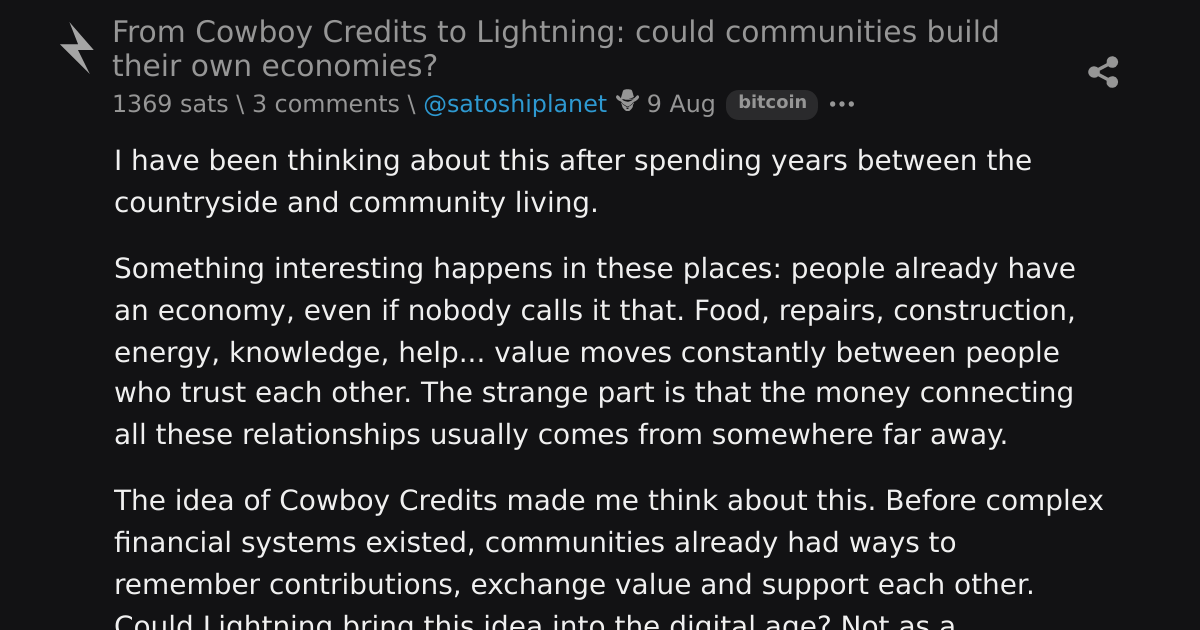Open the Cowboy Credits post title link
This screenshot has height=630, width=1200.
555,49
